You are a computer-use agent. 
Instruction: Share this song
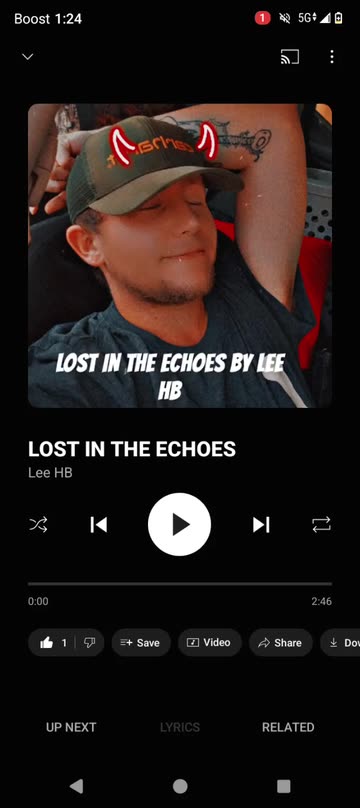pyautogui.click(x=281, y=643)
